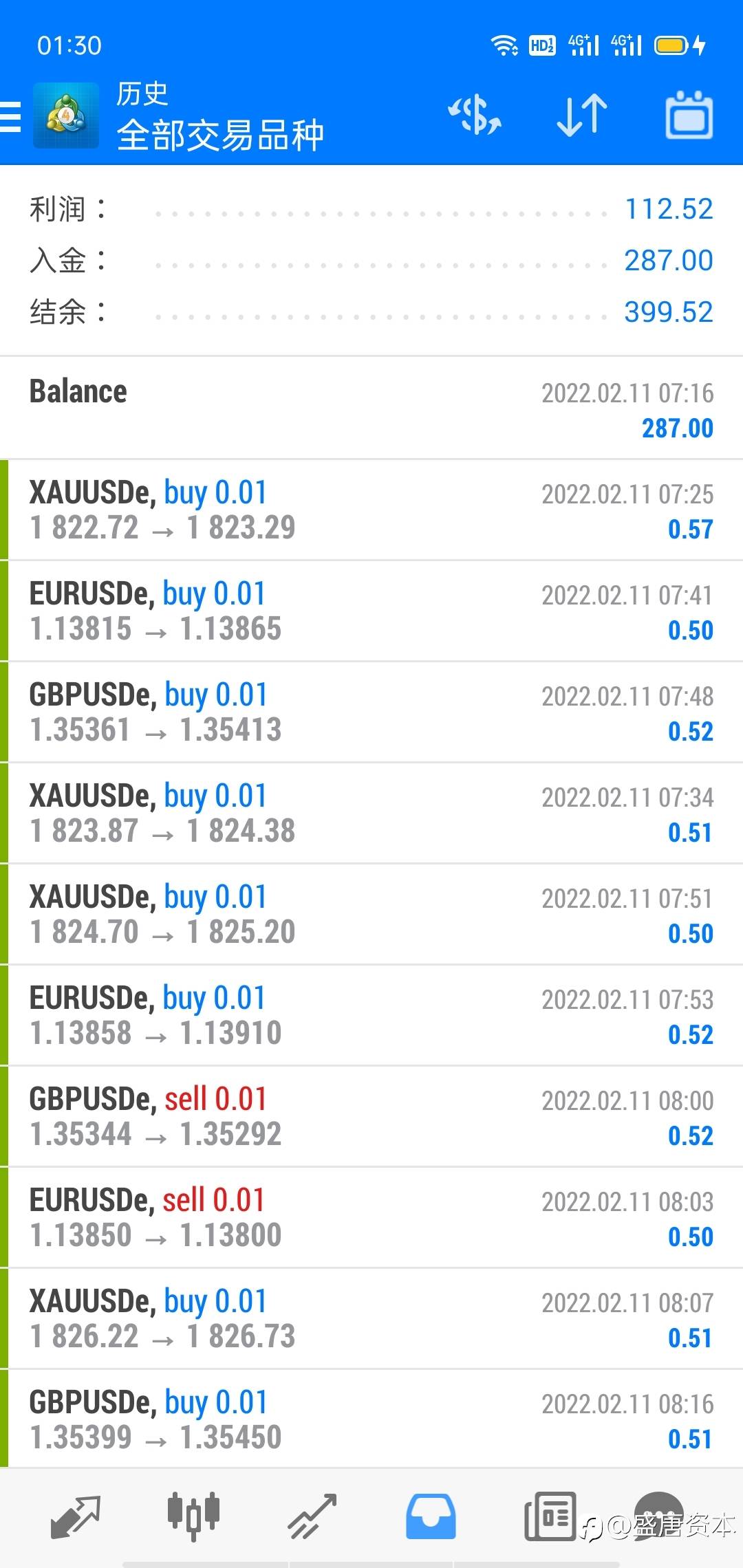
Task: Switch to the candlestick Chart tab
Action: pyautogui.click(x=193, y=1516)
